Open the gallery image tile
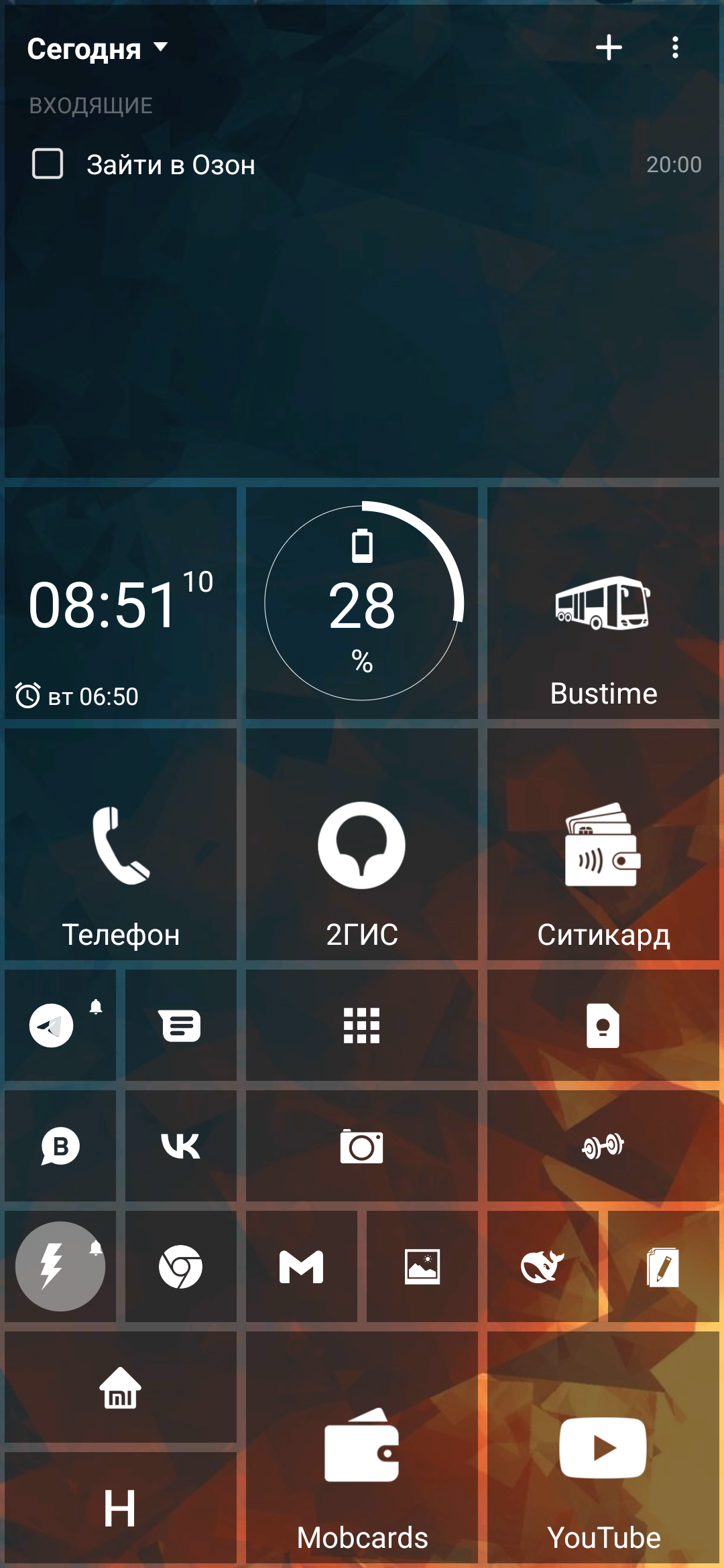The image size is (724, 1568). [x=422, y=1266]
